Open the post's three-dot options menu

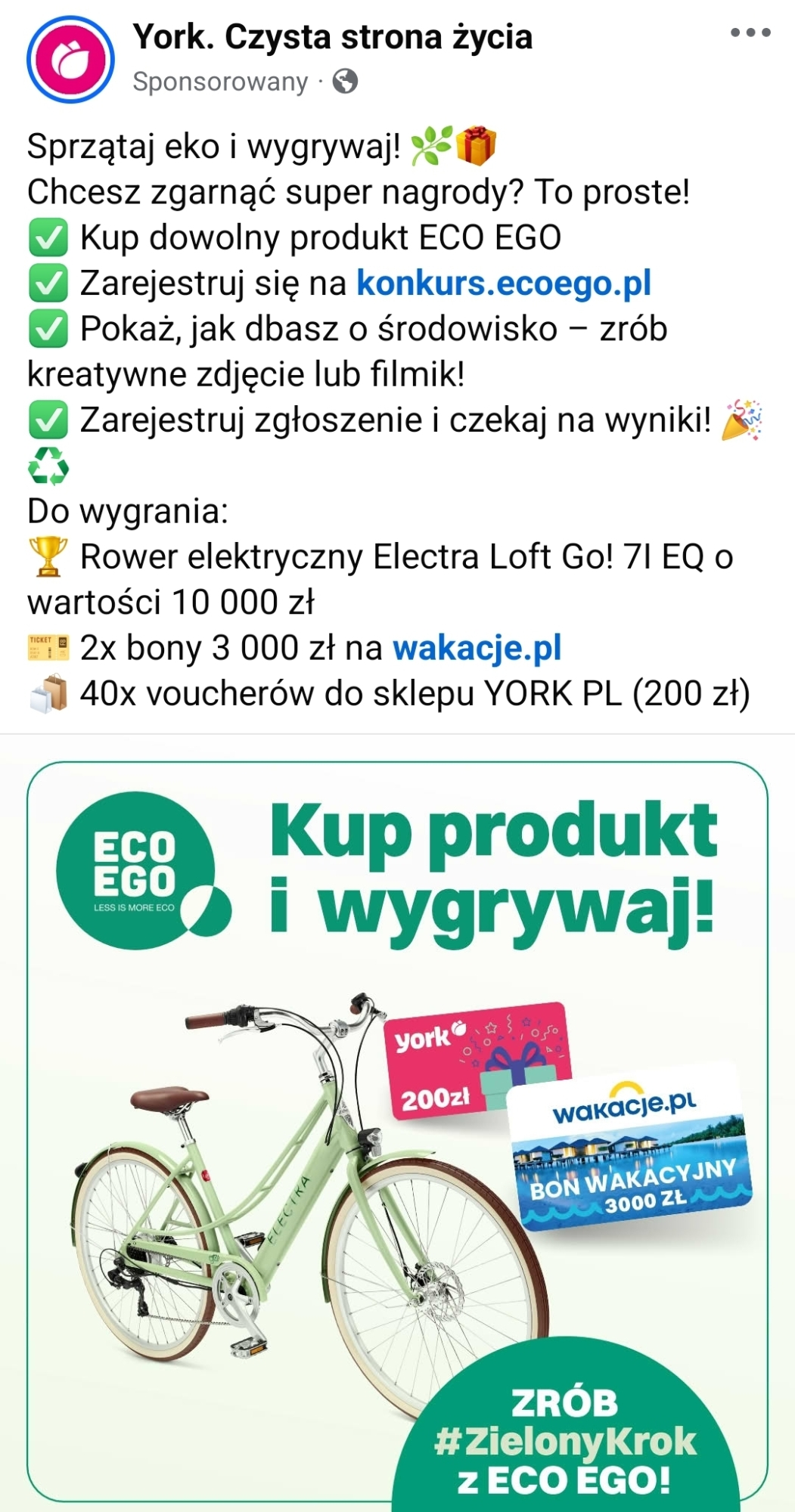pyautogui.click(x=750, y=33)
